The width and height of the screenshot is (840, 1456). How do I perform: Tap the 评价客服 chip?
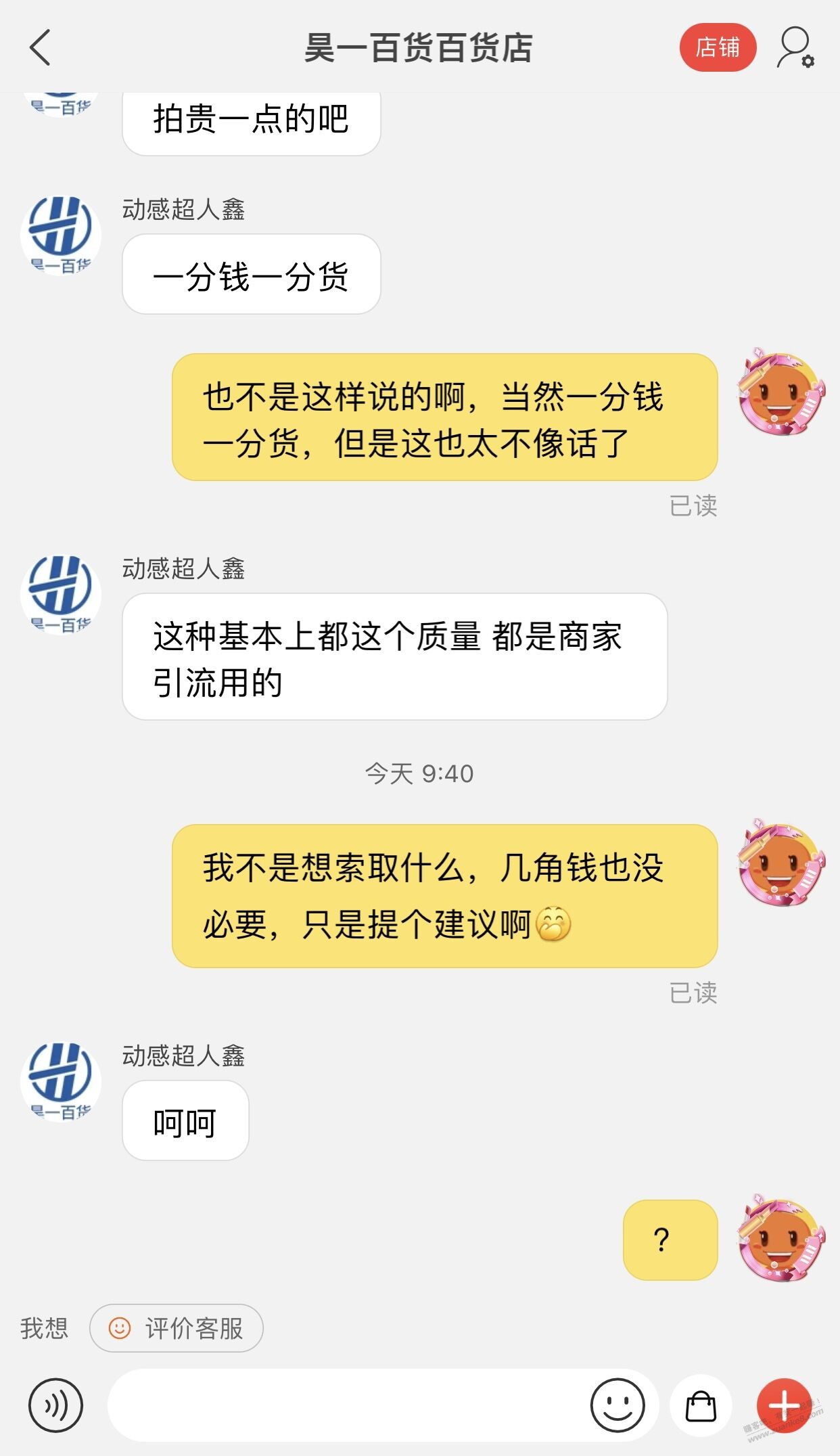pyautogui.click(x=177, y=1328)
